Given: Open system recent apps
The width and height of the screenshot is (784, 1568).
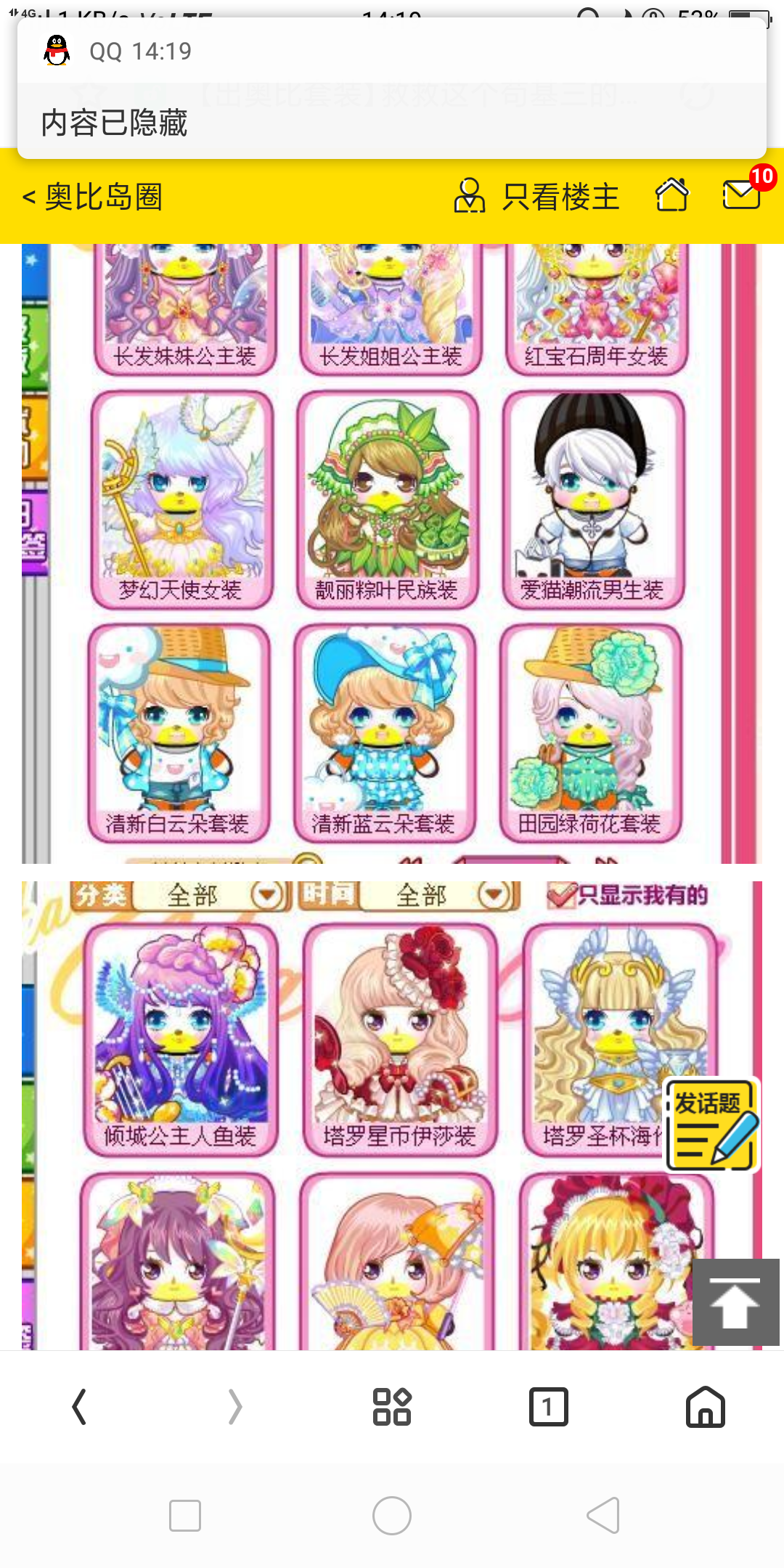Looking at the screenshot, I should pyautogui.click(x=184, y=1516).
